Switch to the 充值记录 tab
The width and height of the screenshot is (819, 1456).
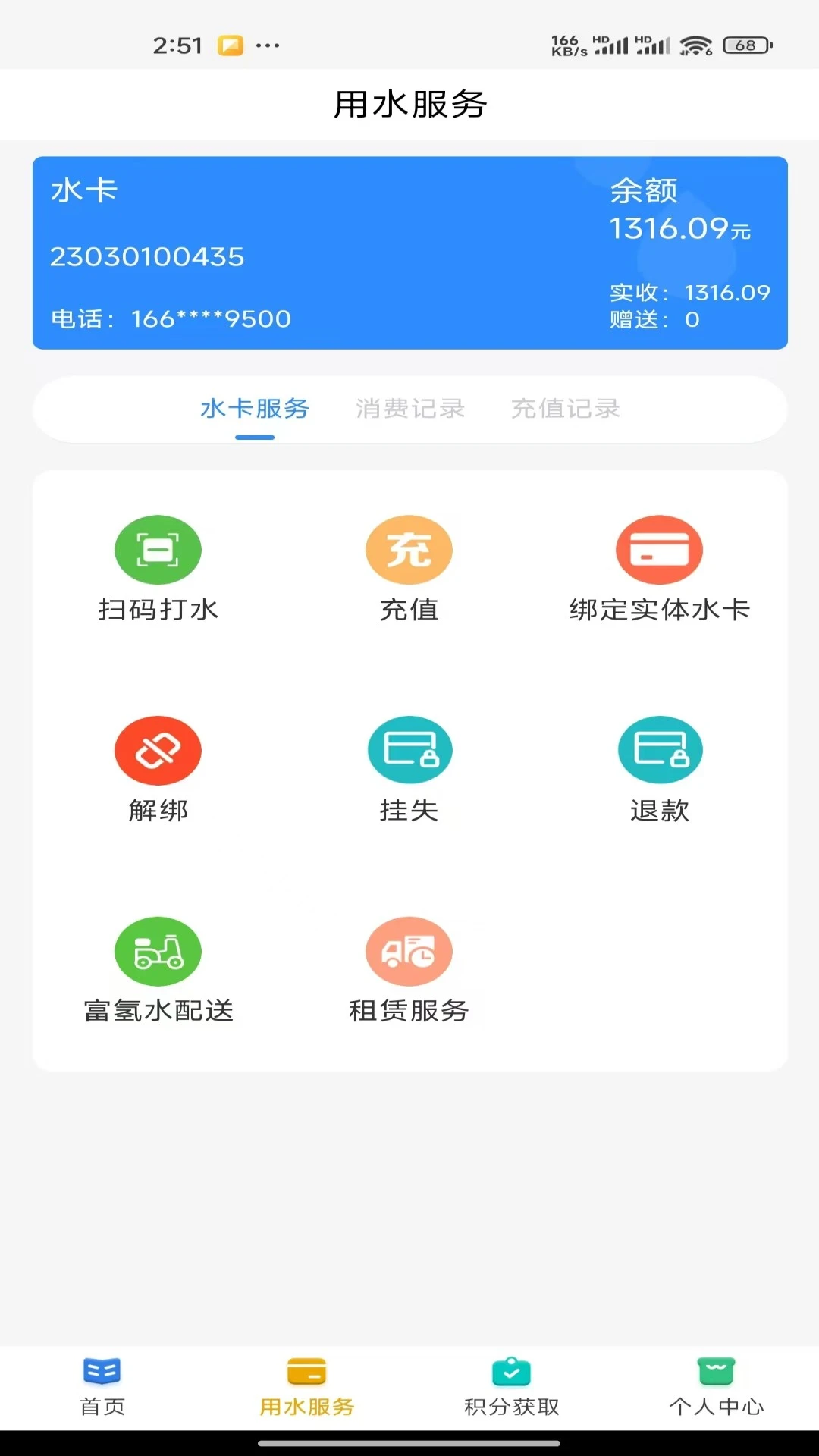(565, 409)
